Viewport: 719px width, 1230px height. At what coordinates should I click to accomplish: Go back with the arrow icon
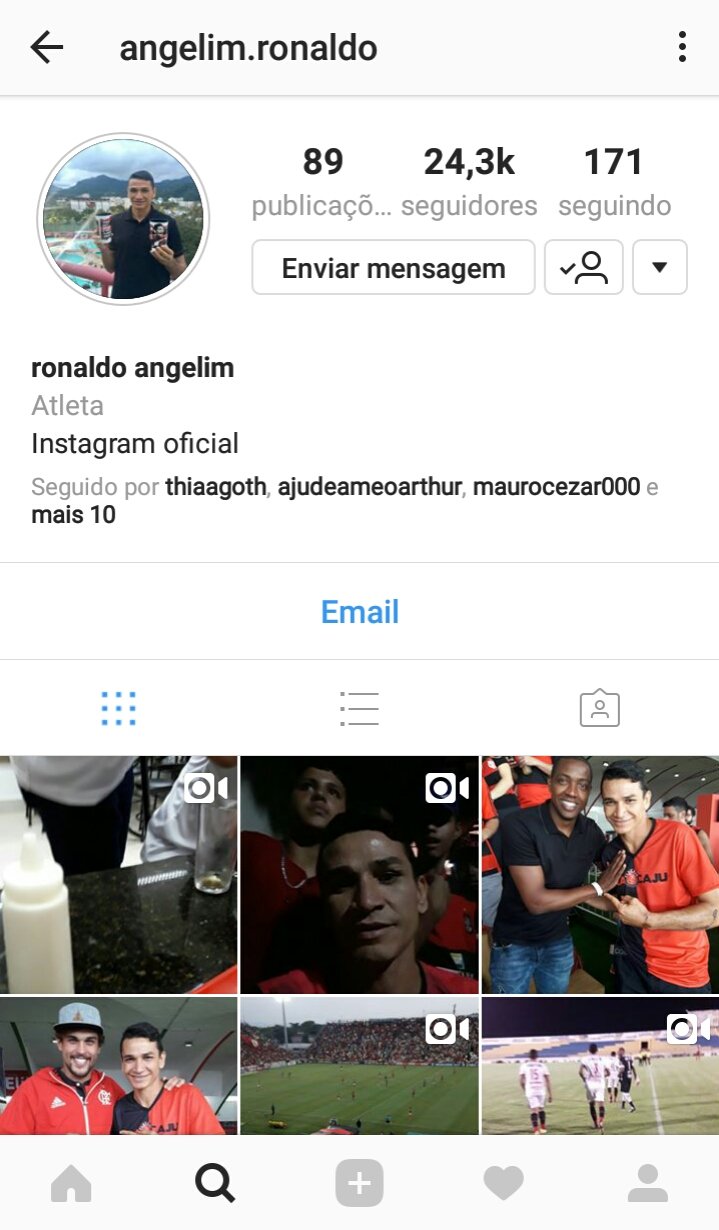47,47
